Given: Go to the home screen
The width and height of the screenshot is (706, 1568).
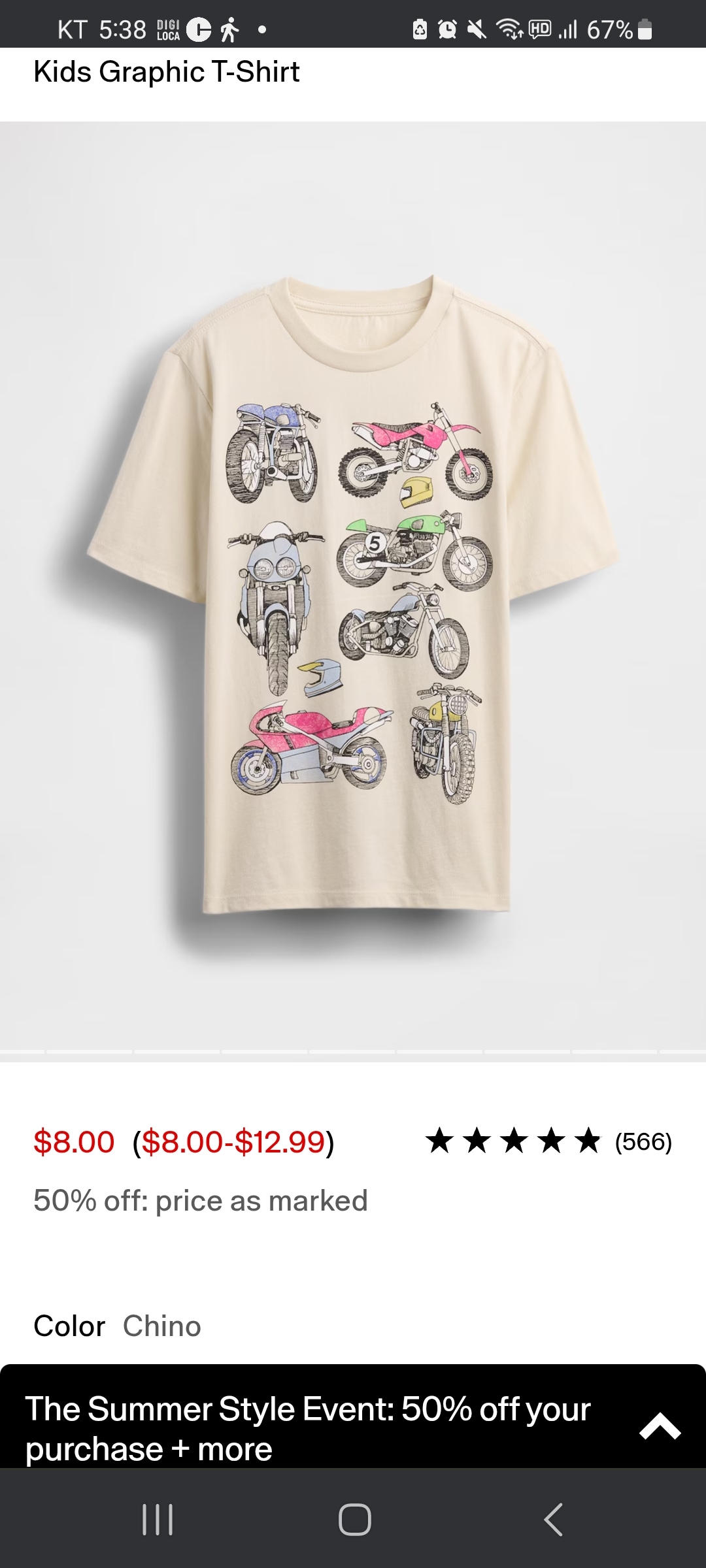Looking at the screenshot, I should [x=354, y=1519].
